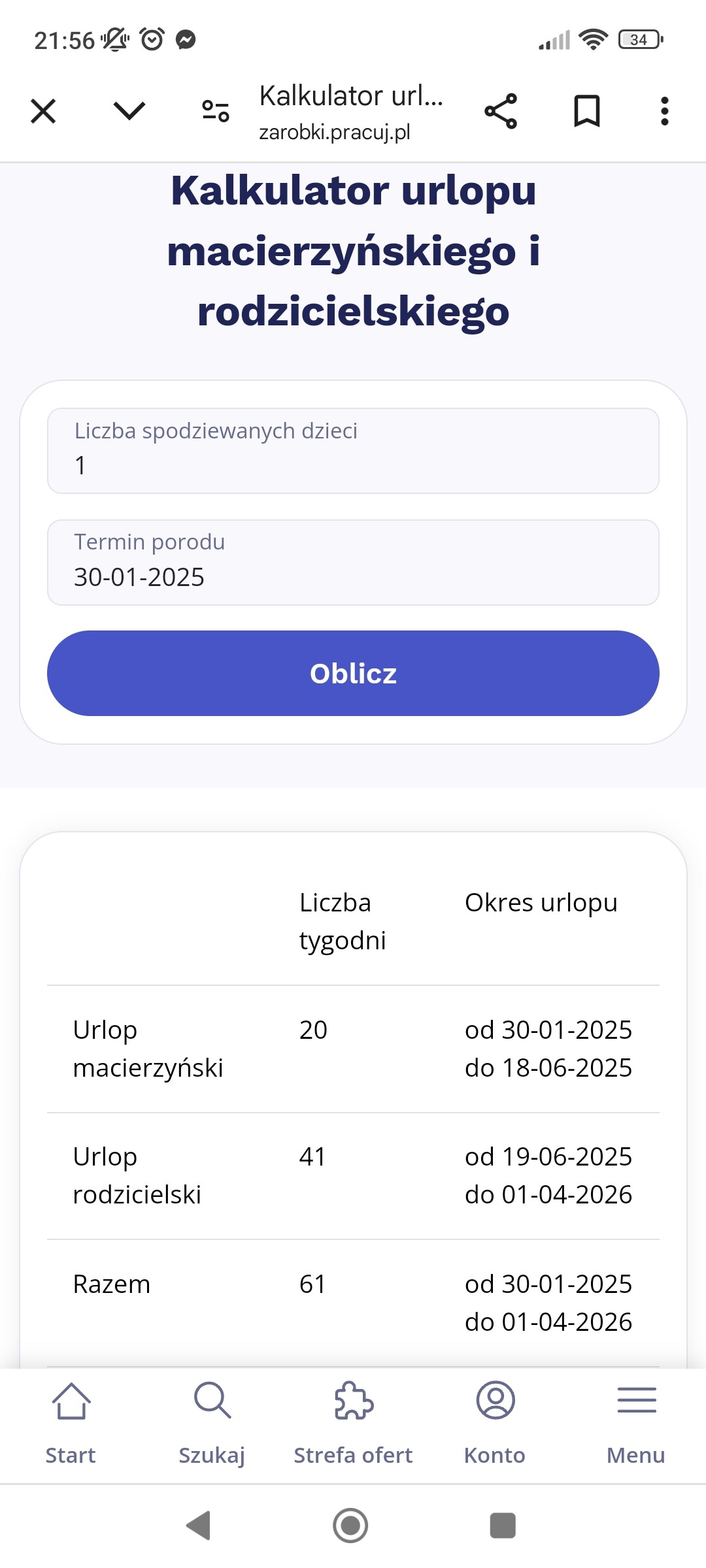Tap the system home button

[x=351, y=1526]
